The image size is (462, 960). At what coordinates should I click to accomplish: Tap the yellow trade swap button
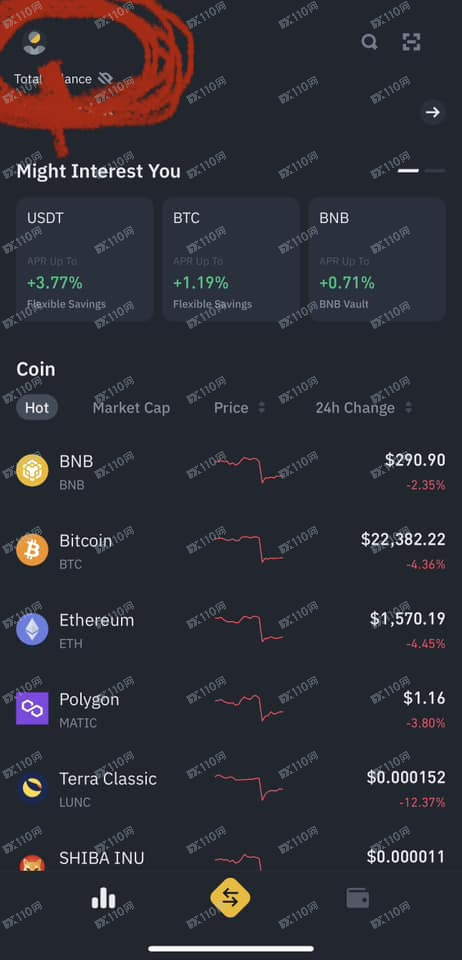231,898
